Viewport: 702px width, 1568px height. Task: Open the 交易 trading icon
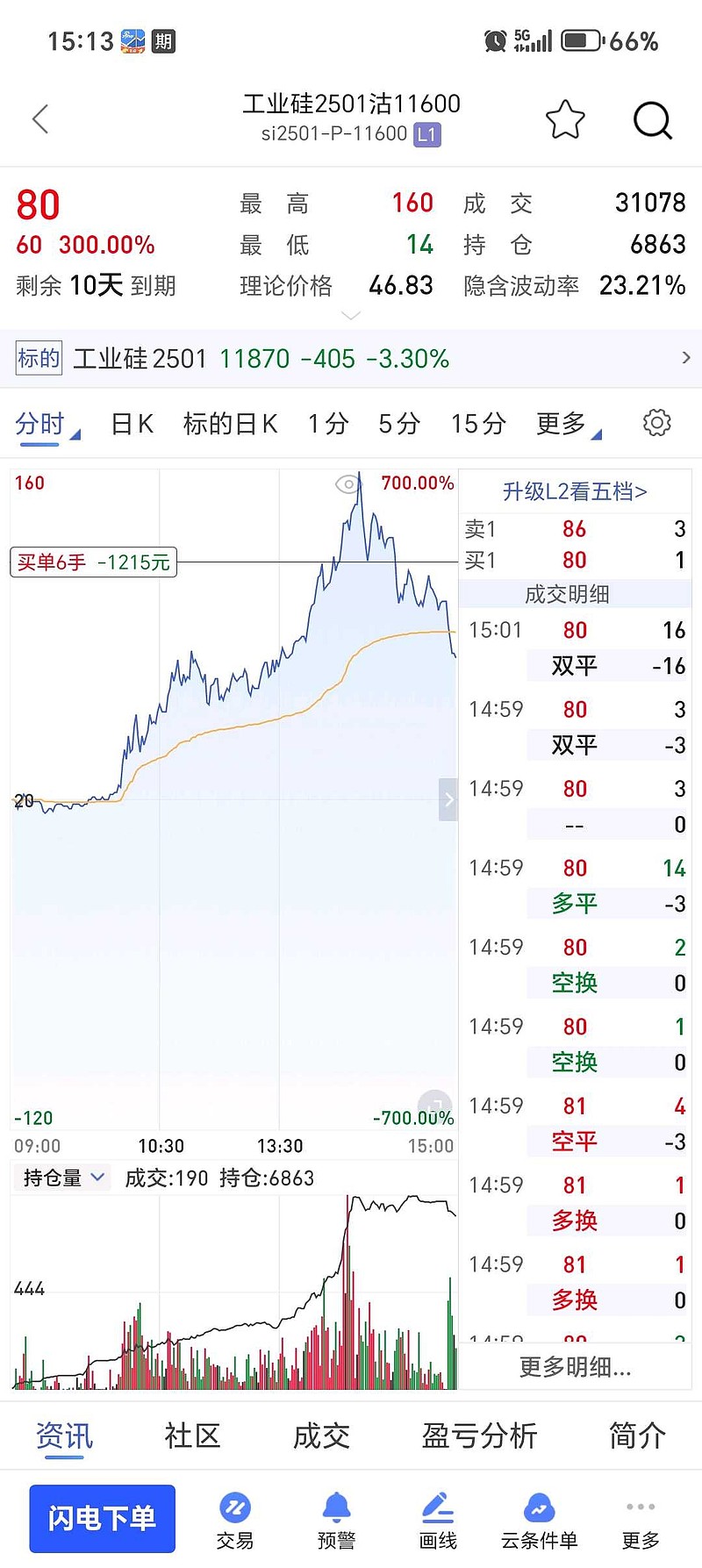[x=235, y=1511]
